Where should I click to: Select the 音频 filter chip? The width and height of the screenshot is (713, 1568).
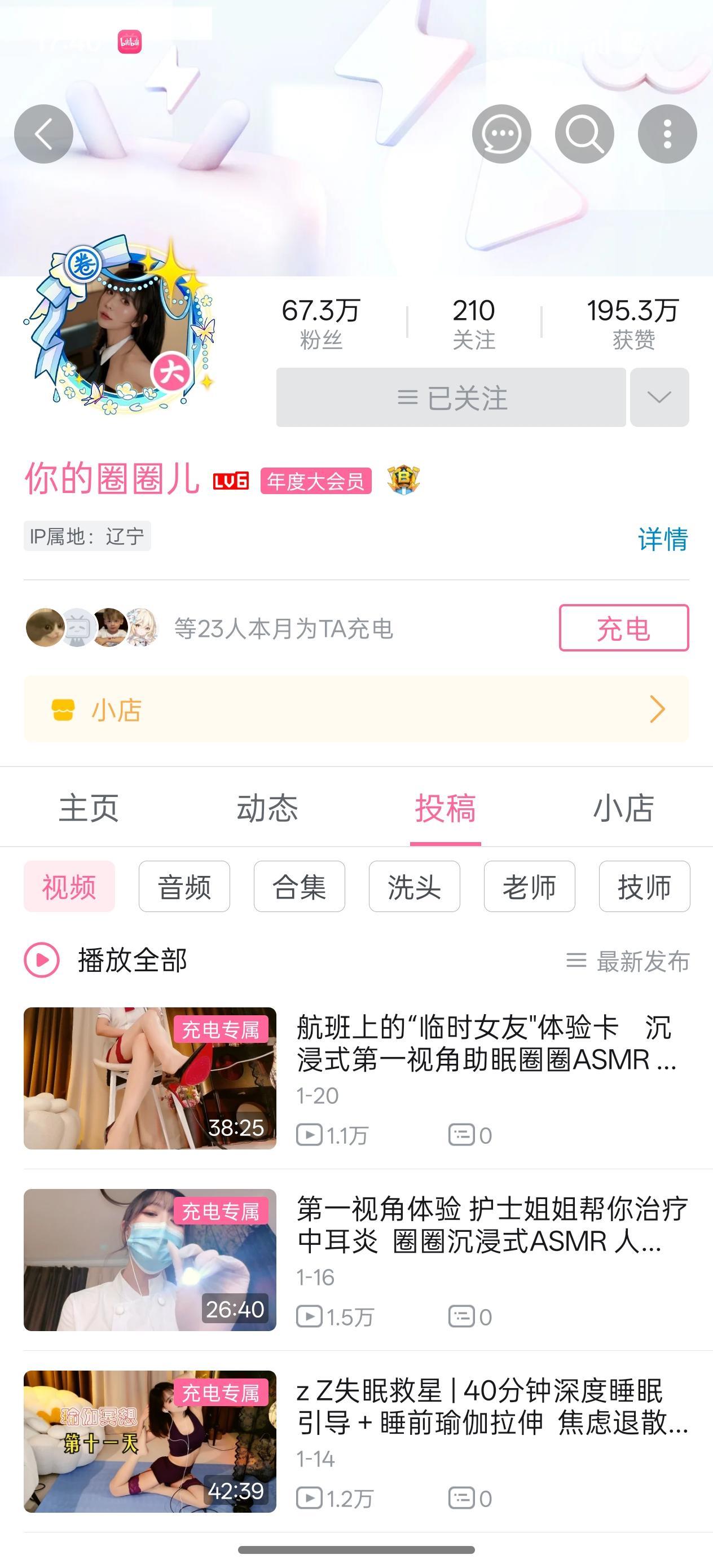point(183,887)
